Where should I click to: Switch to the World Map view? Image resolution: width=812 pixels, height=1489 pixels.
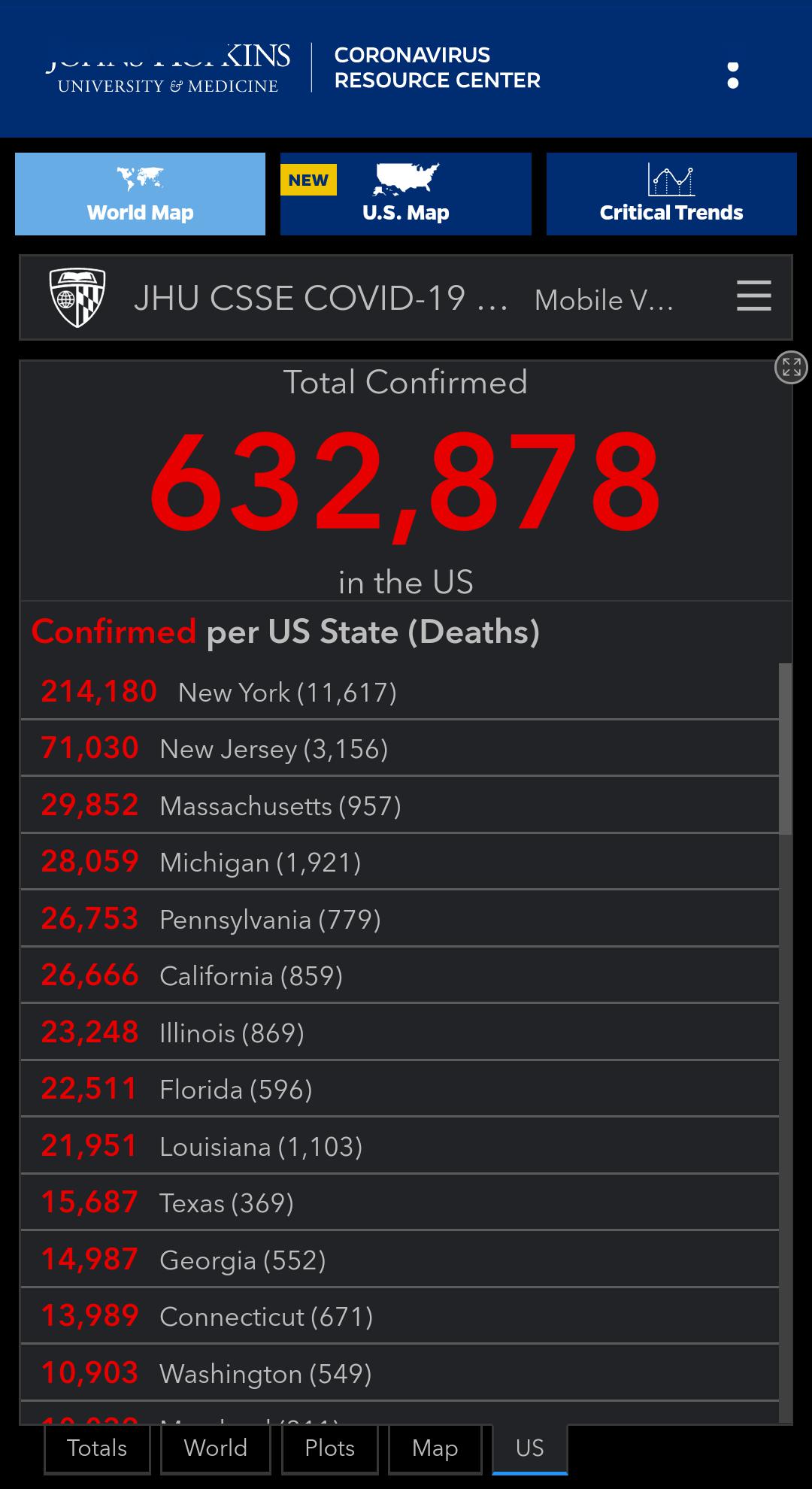141,194
